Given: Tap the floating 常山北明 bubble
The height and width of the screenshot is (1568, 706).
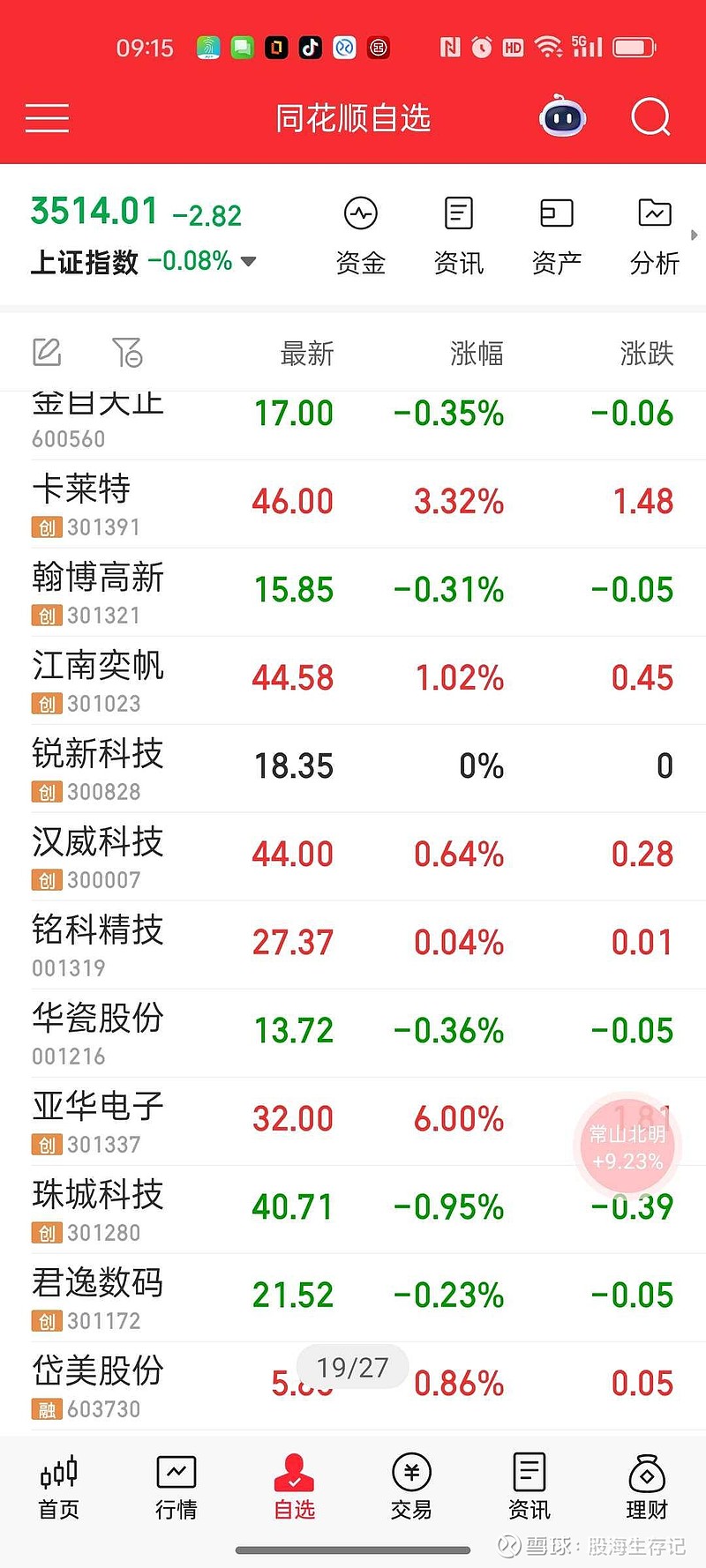Looking at the screenshot, I should (627, 1146).
